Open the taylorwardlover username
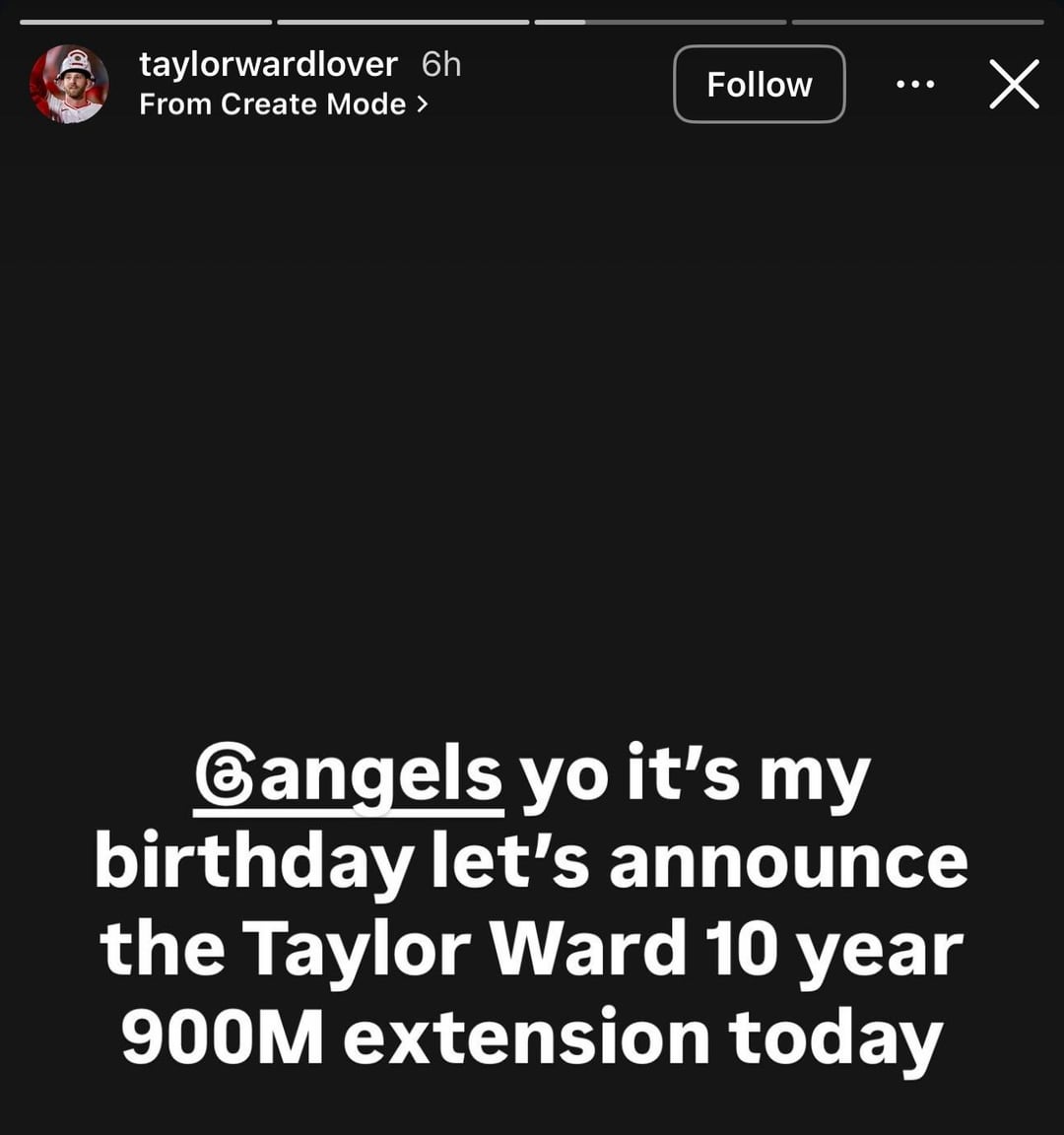This screenshot has height=1135, width=1064. pos(268,65)
